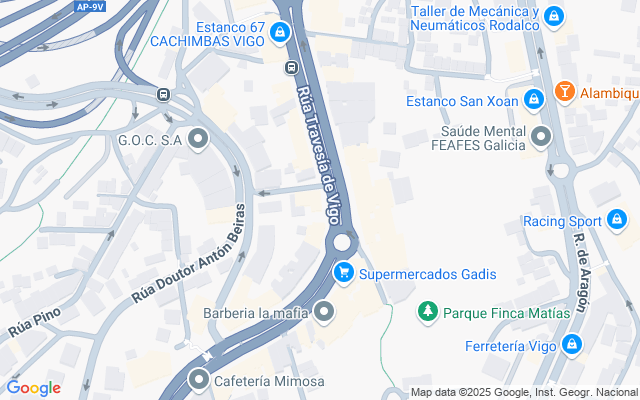Open the Google logo link
Image resolution: width=640 pixels, height=400 pixels.
33,388
